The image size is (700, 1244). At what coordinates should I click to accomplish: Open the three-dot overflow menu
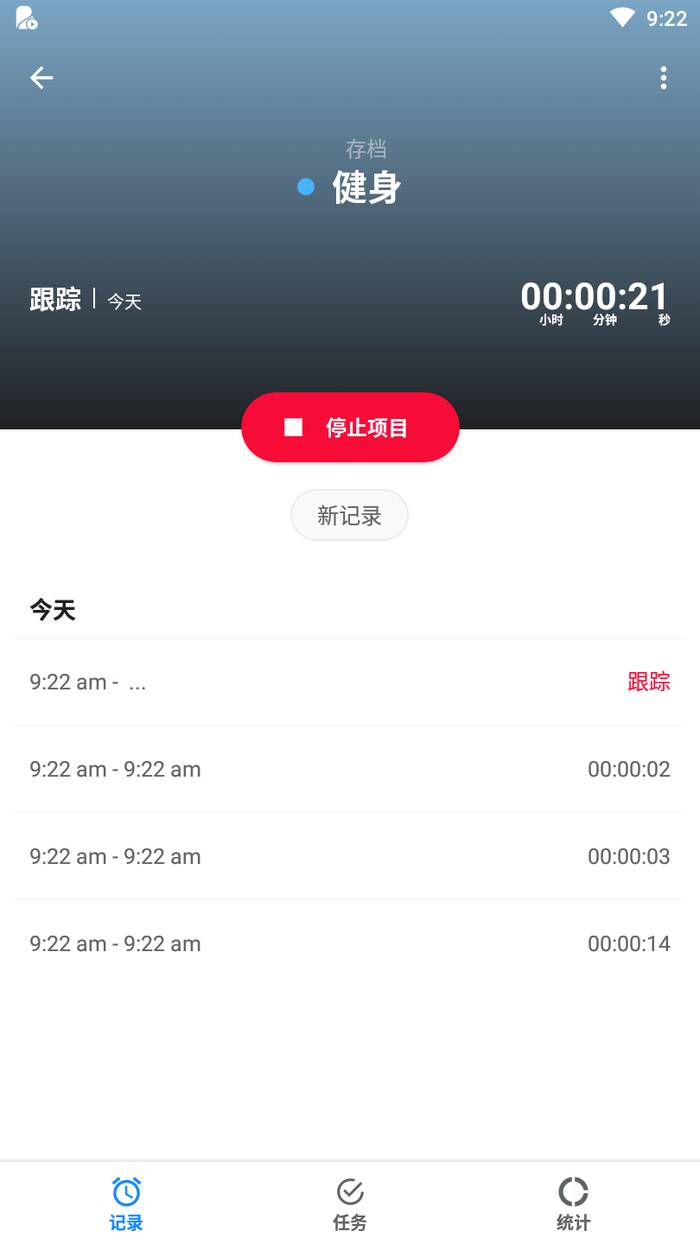point(663,78)
